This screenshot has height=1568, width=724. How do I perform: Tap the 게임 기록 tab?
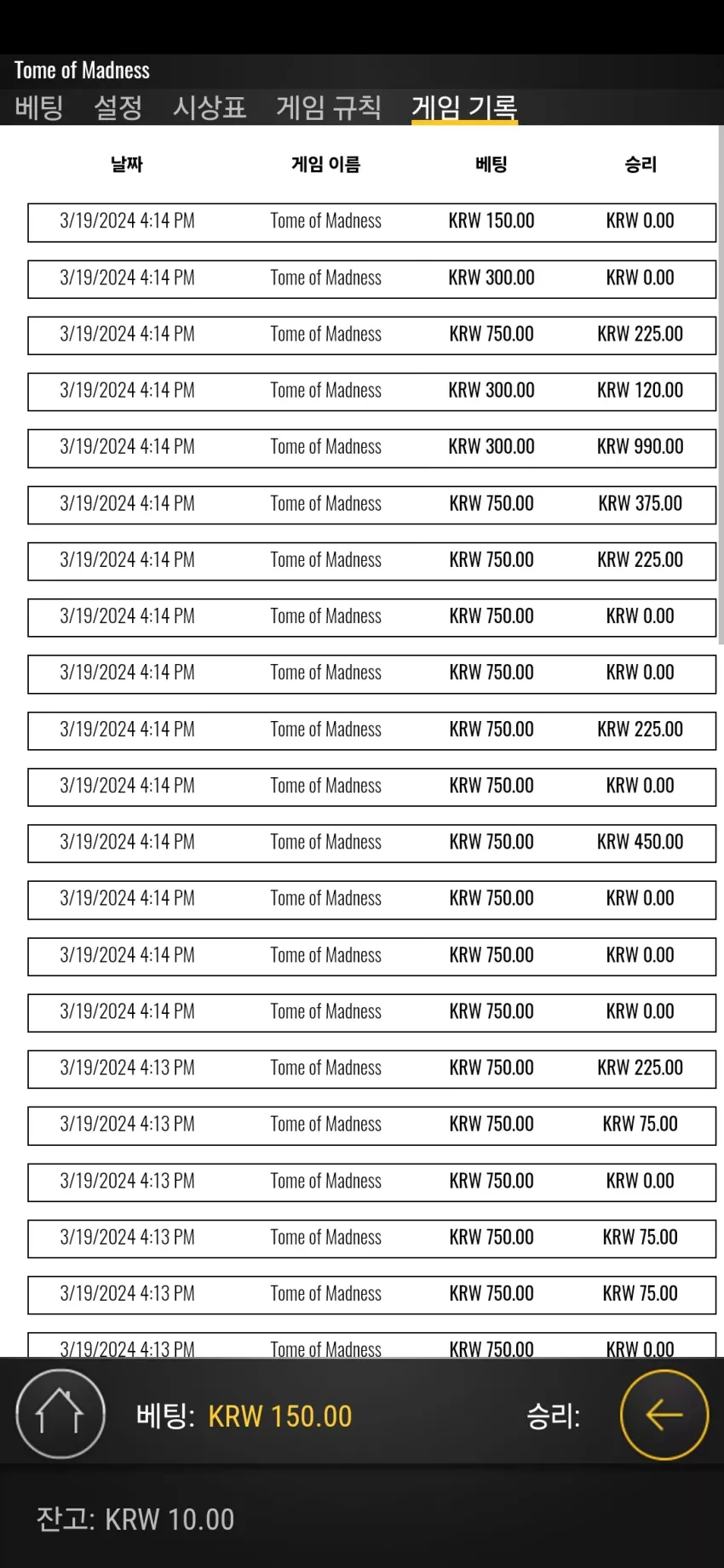pos(464,108)
